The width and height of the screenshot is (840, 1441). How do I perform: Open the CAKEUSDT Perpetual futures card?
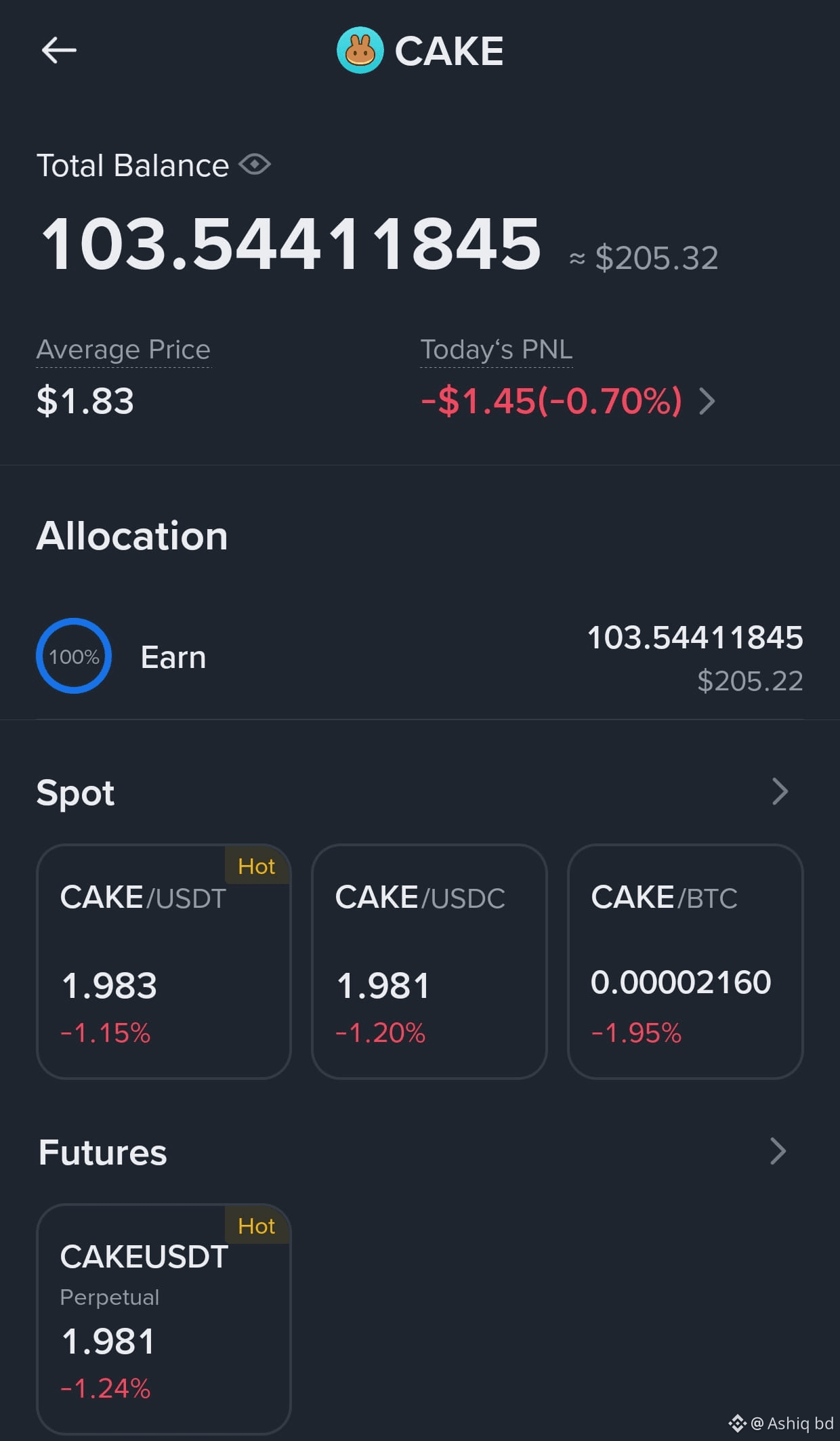[164, 1318]
